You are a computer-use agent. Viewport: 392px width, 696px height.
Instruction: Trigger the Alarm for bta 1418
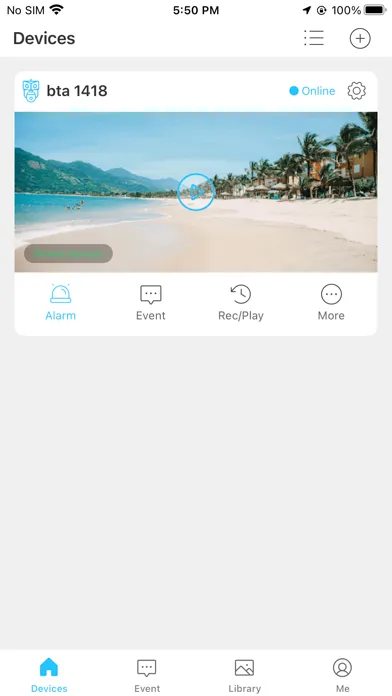pyautogui.click(x=60, y=303)
